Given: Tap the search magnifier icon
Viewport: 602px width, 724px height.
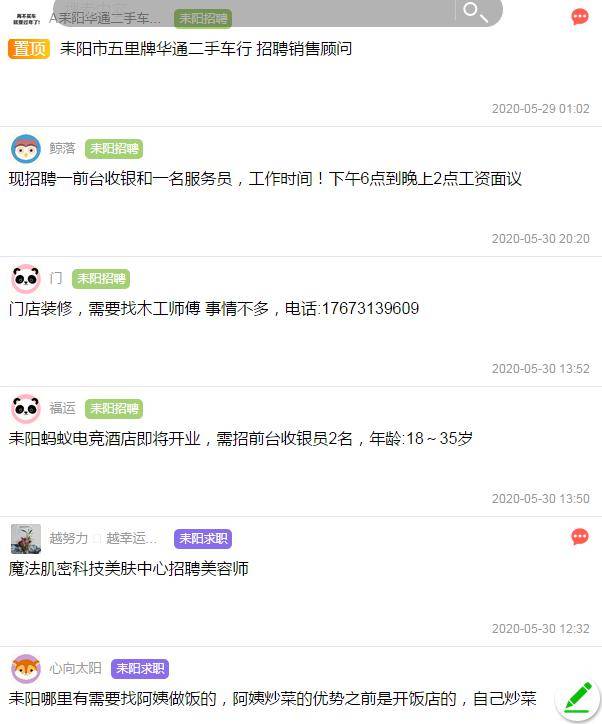Looking at the screenshot, I should point(476,12).
